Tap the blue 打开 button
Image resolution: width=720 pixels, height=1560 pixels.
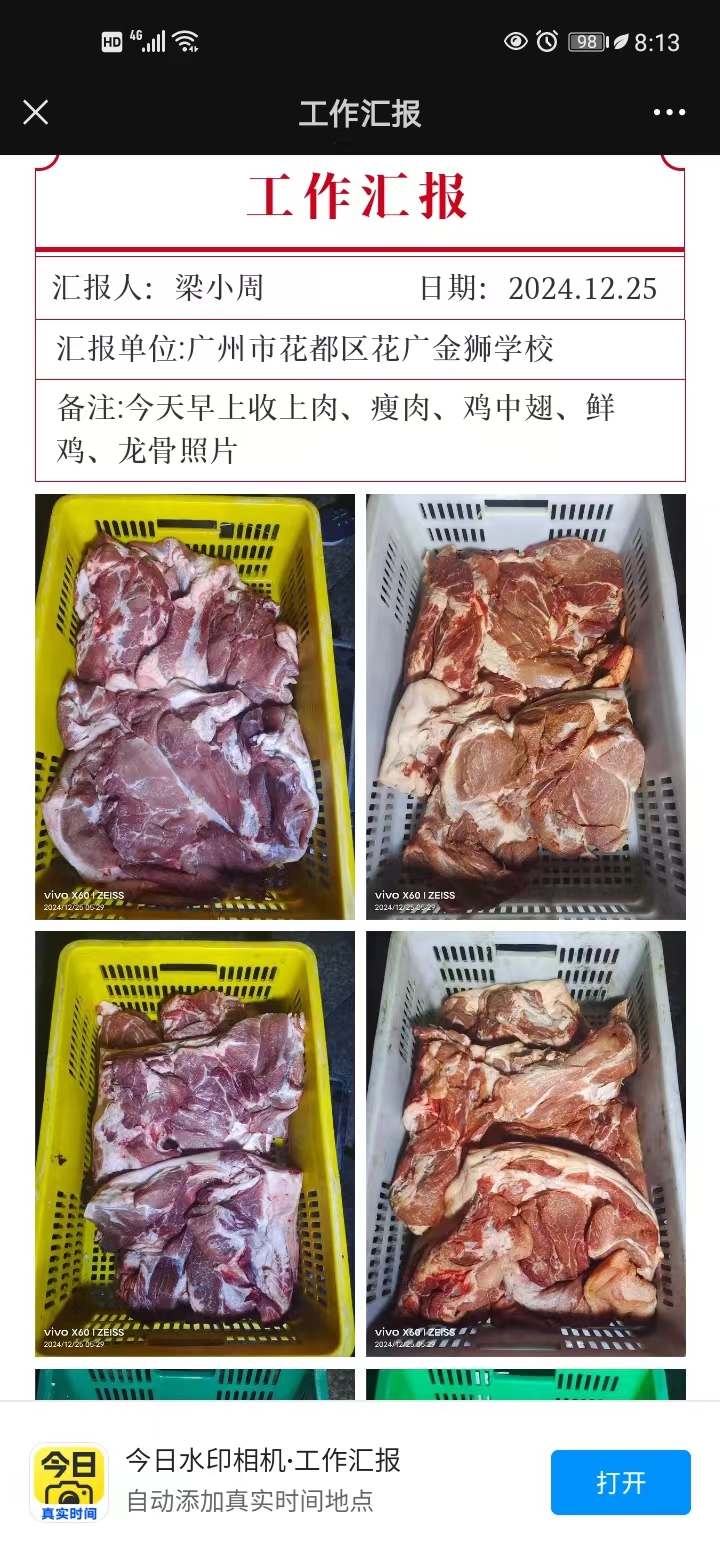[620, 1482]
